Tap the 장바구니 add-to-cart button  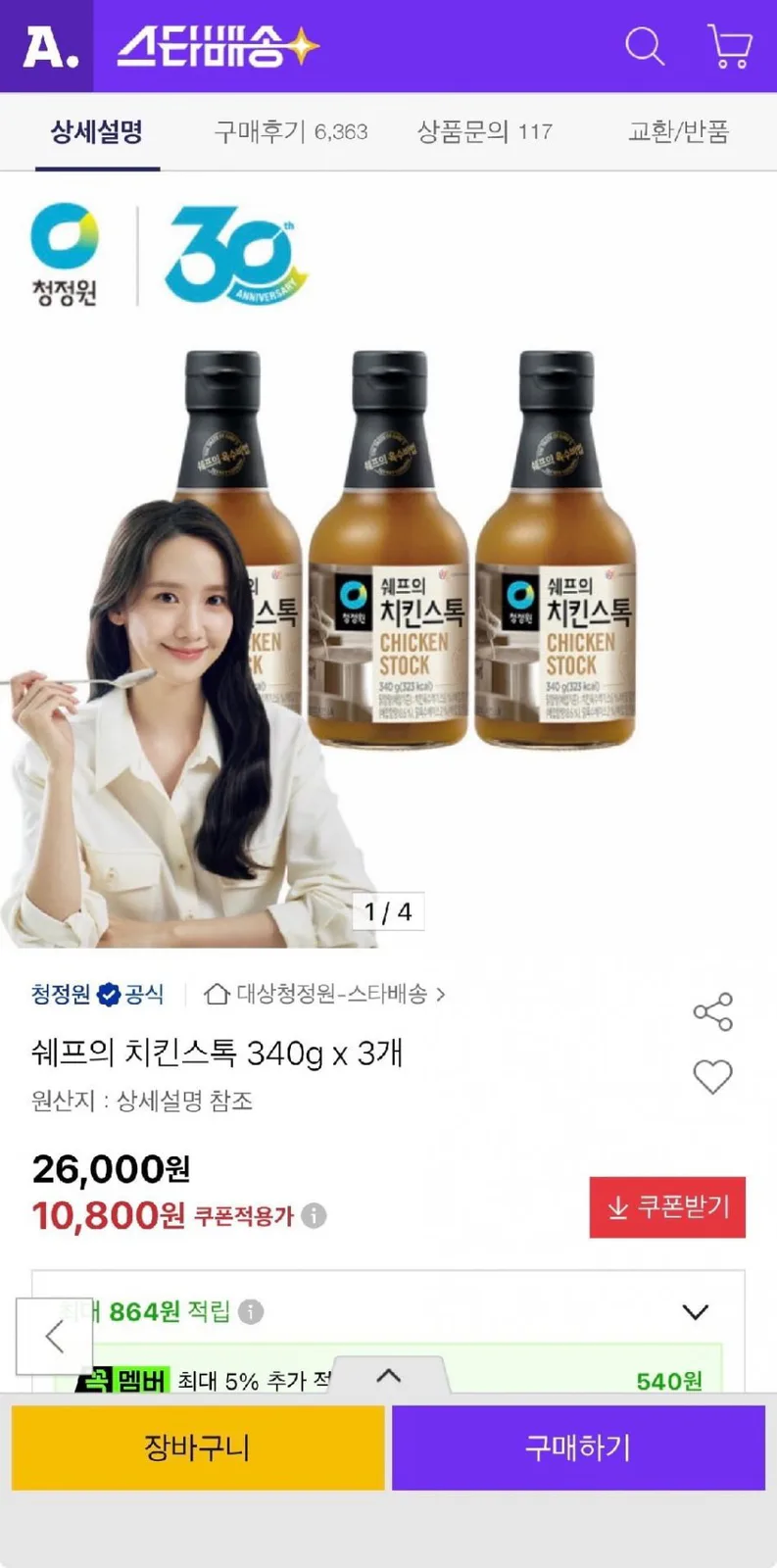coord(198,1447)
